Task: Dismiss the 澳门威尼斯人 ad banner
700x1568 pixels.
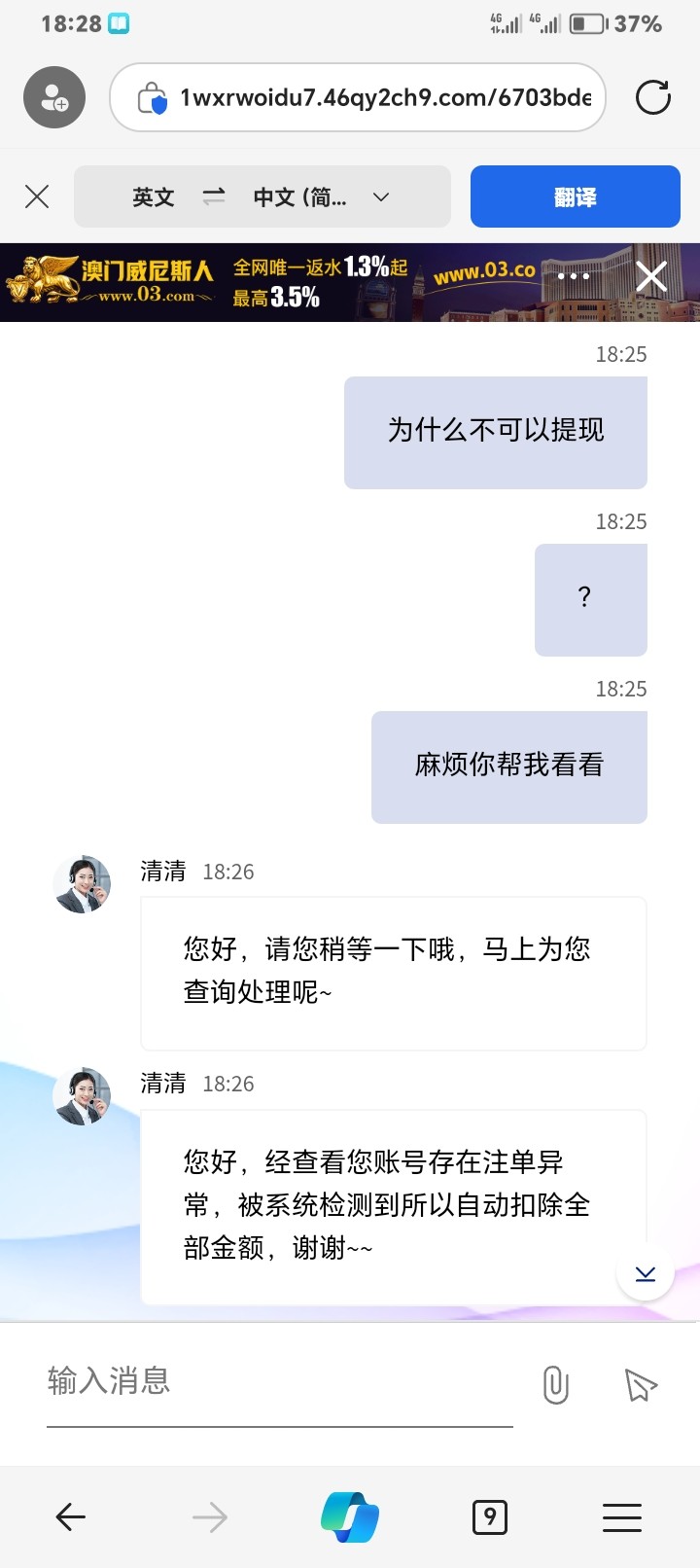Action: [650, 277]
